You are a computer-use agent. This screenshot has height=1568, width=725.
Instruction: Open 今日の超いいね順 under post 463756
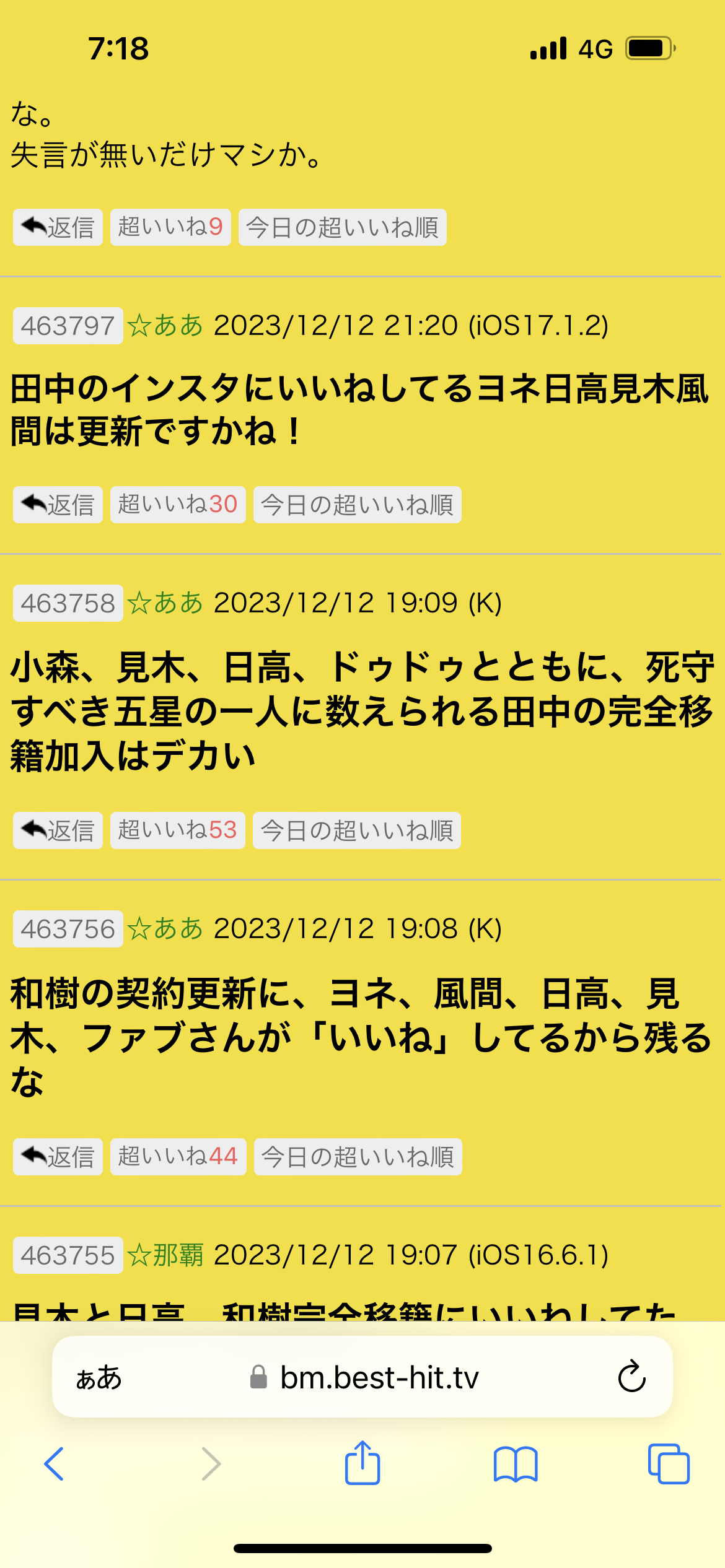click(358, 1156)
